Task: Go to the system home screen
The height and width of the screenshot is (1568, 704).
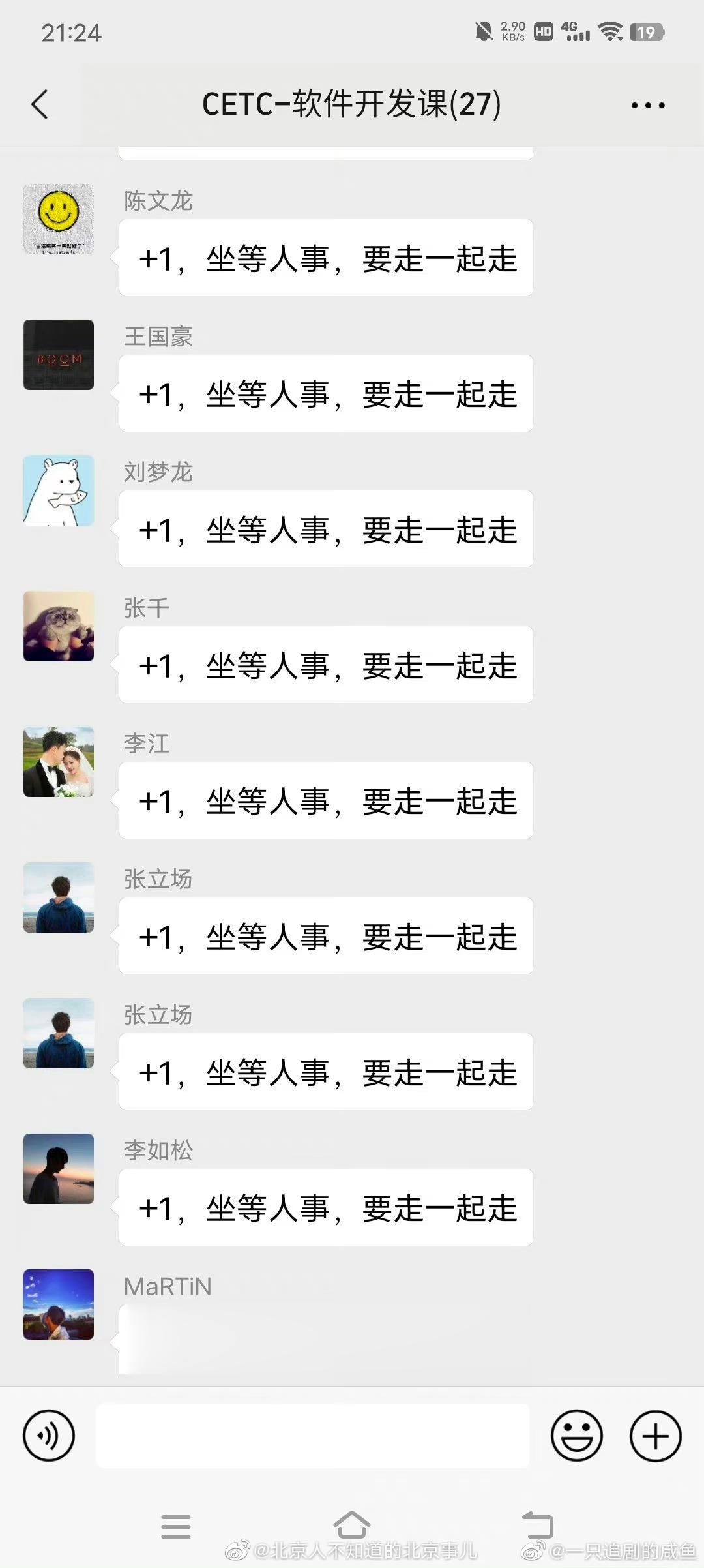Action: tap(351, 1525)
